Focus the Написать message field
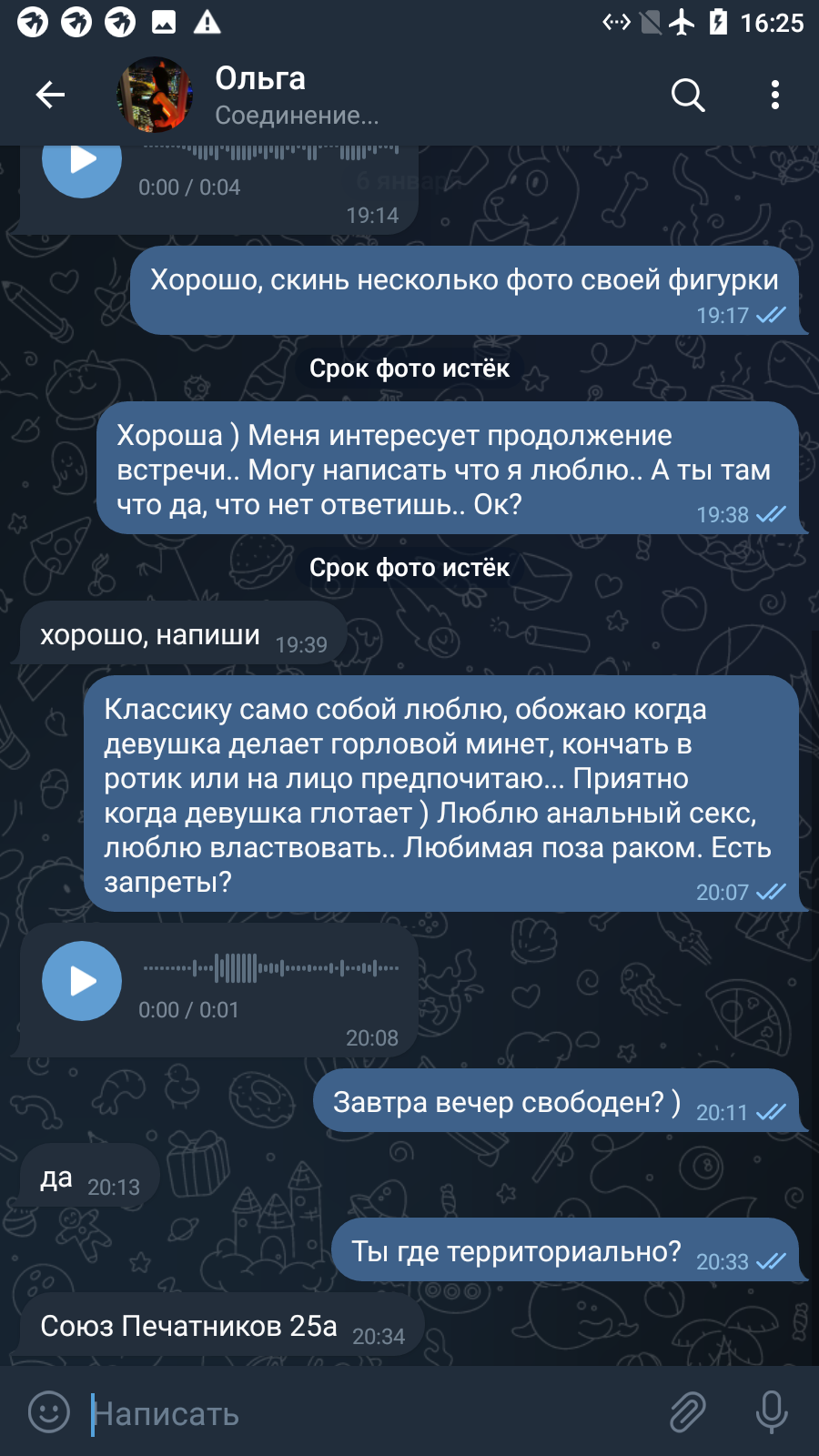The image size is (819, 1456). (364, 1413)
